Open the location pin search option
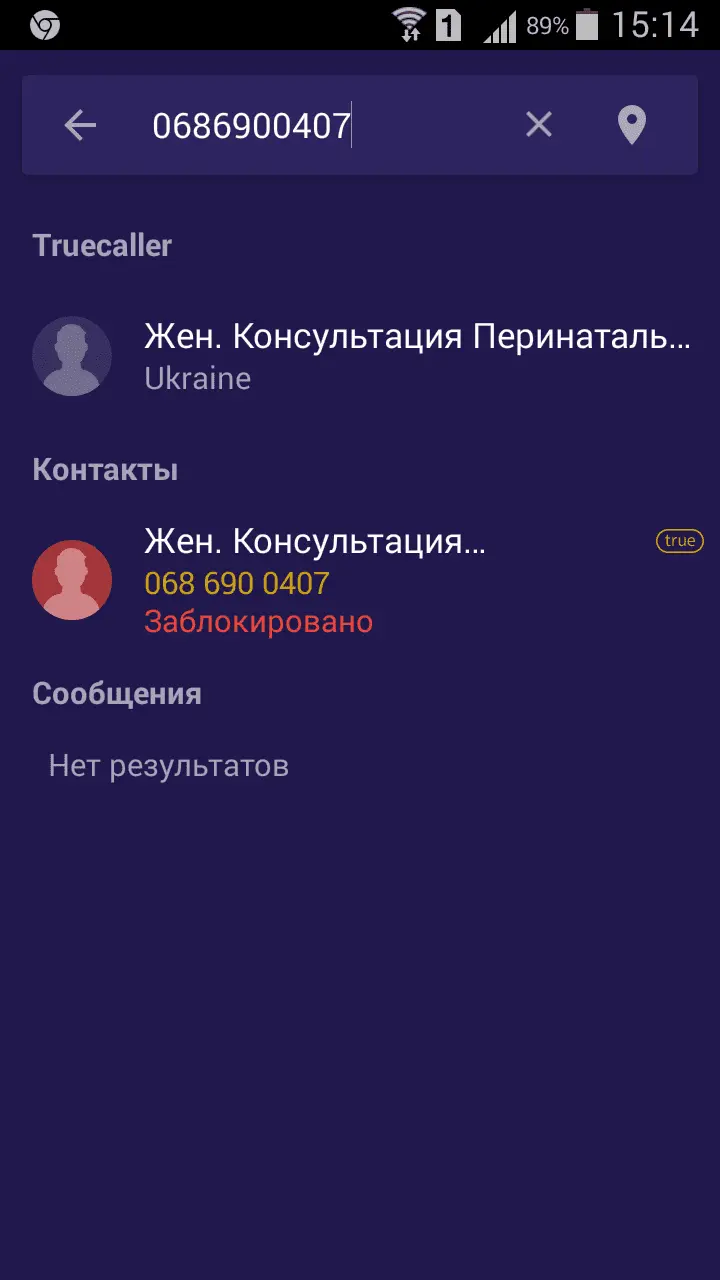720x1280 pixels. click(x=631, y=125)
